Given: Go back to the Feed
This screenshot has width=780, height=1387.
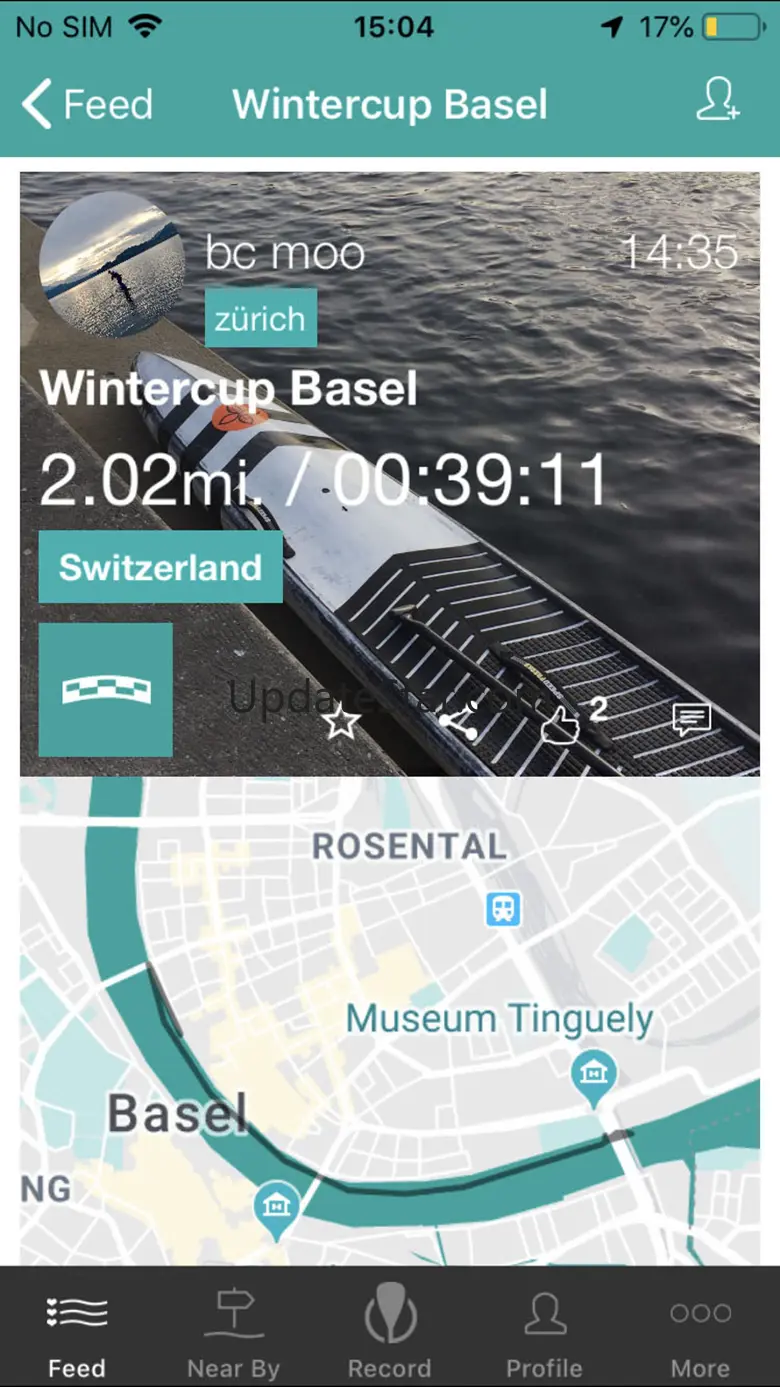Looking at the screenshot, I should [x=88, y=104].
